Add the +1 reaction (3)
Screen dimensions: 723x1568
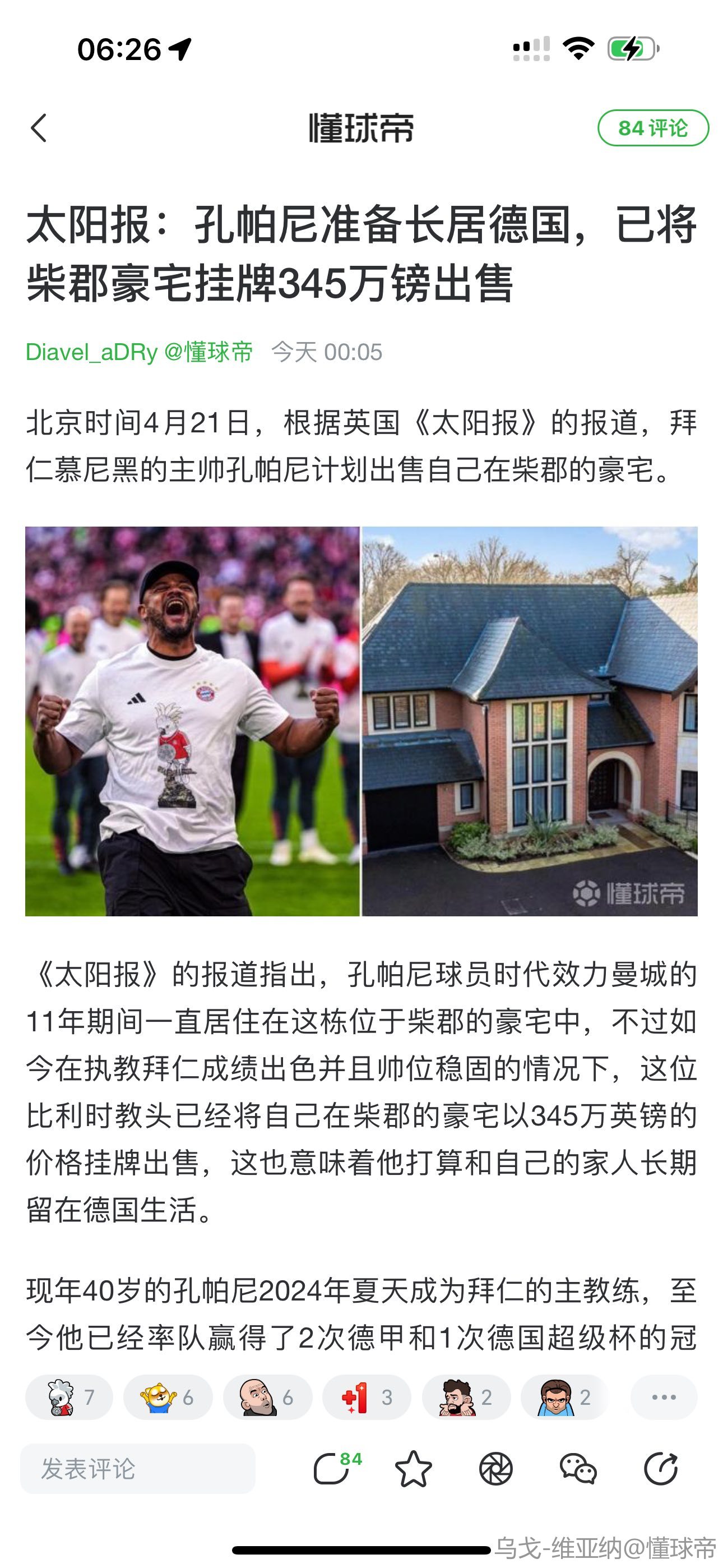point(366,1397)
